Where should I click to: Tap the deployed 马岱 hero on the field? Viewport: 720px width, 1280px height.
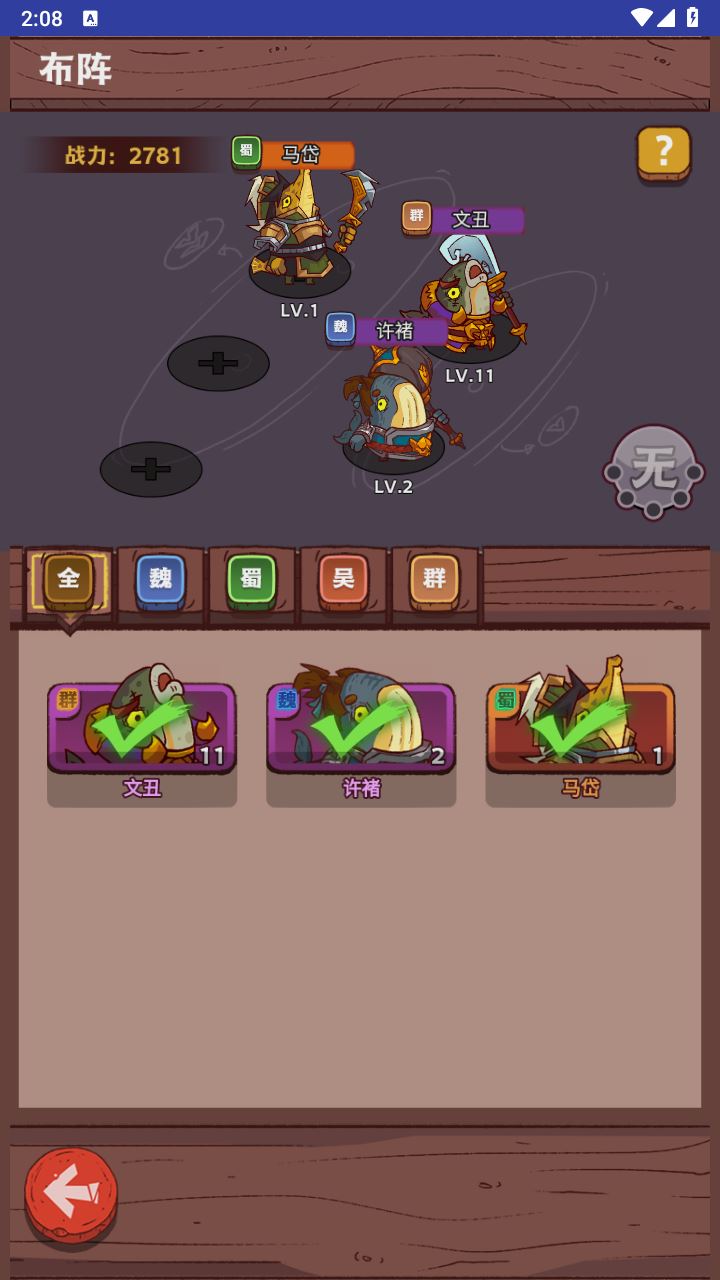300,235
